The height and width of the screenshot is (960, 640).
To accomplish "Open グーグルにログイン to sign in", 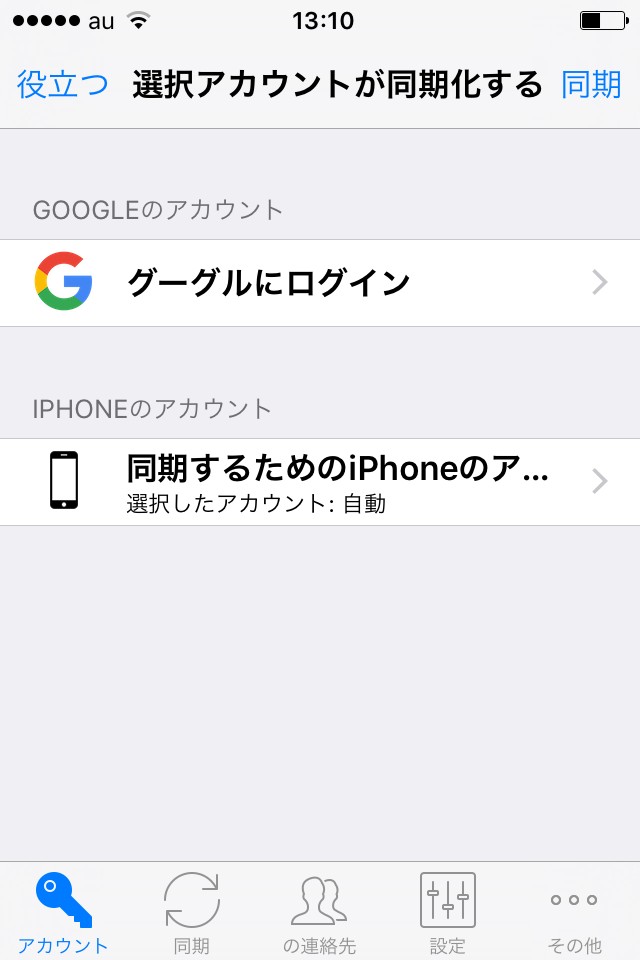I will 320,283.
